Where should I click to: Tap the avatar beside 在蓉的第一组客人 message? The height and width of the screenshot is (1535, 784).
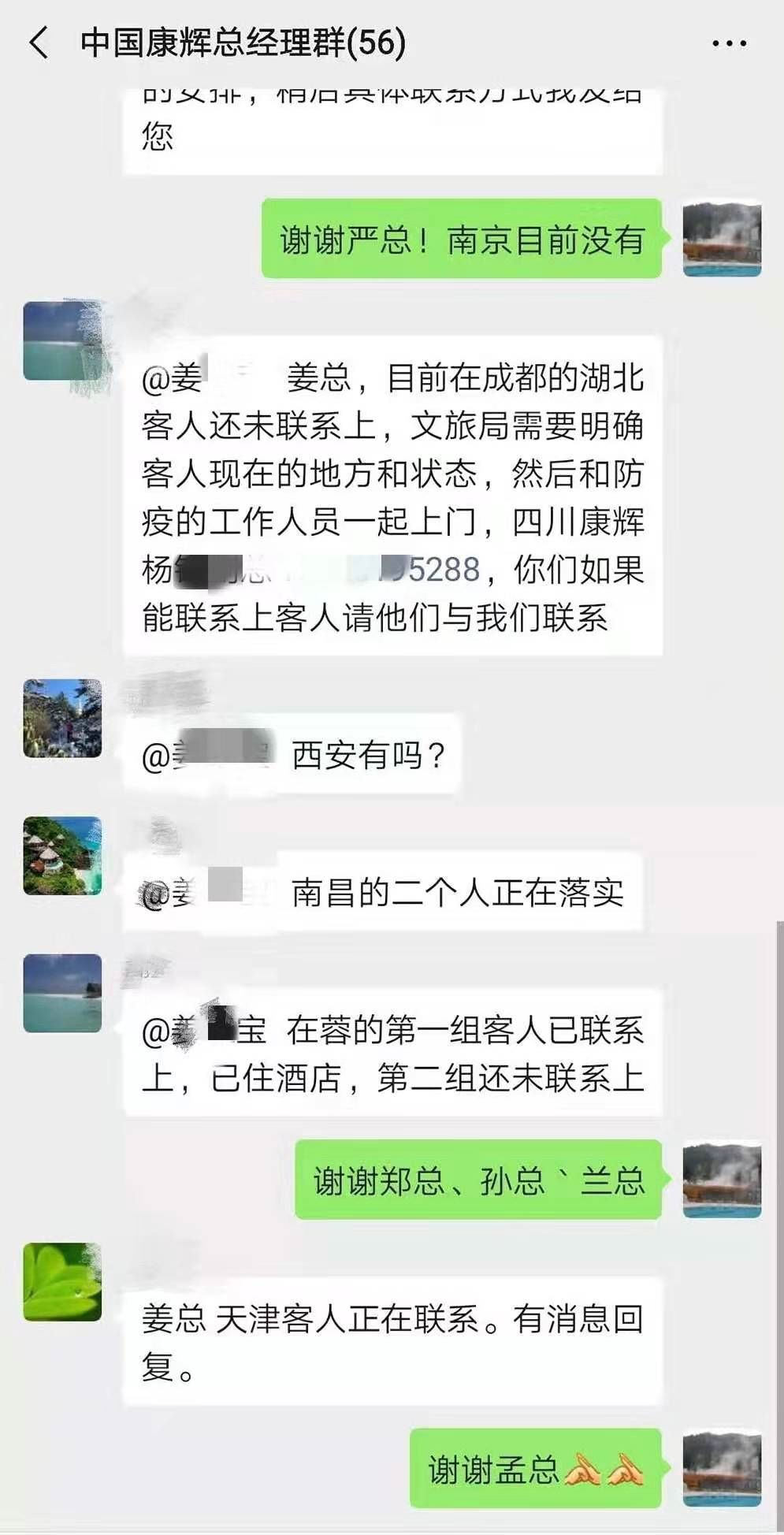[x=62, y=993]
